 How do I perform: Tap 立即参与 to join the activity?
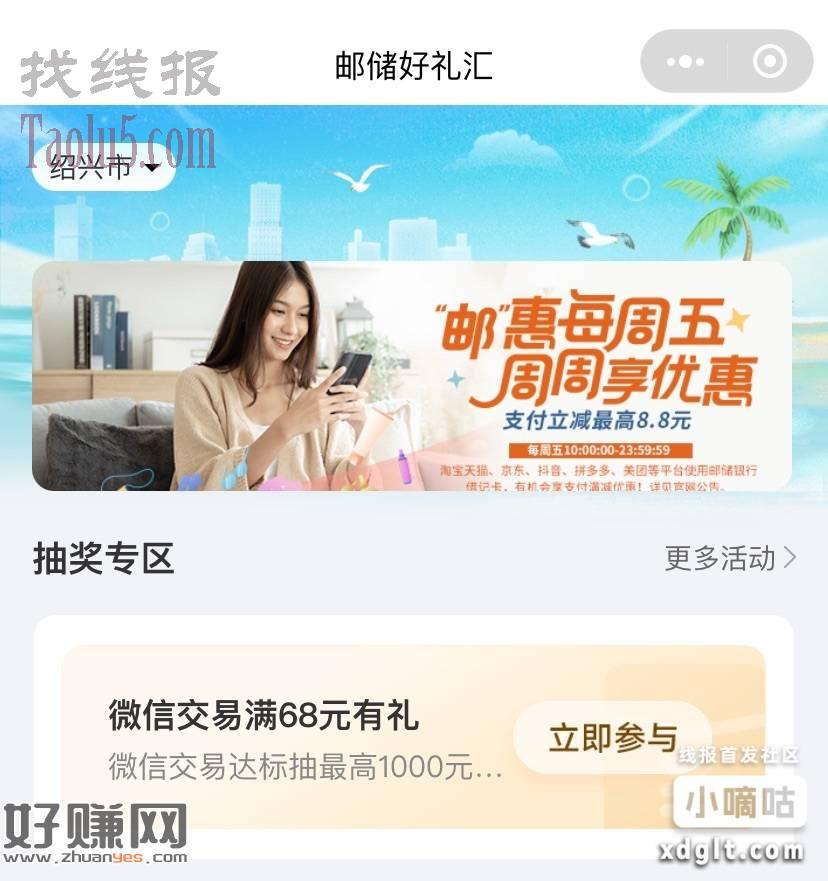pyautogui.click(x=612, y=738)
